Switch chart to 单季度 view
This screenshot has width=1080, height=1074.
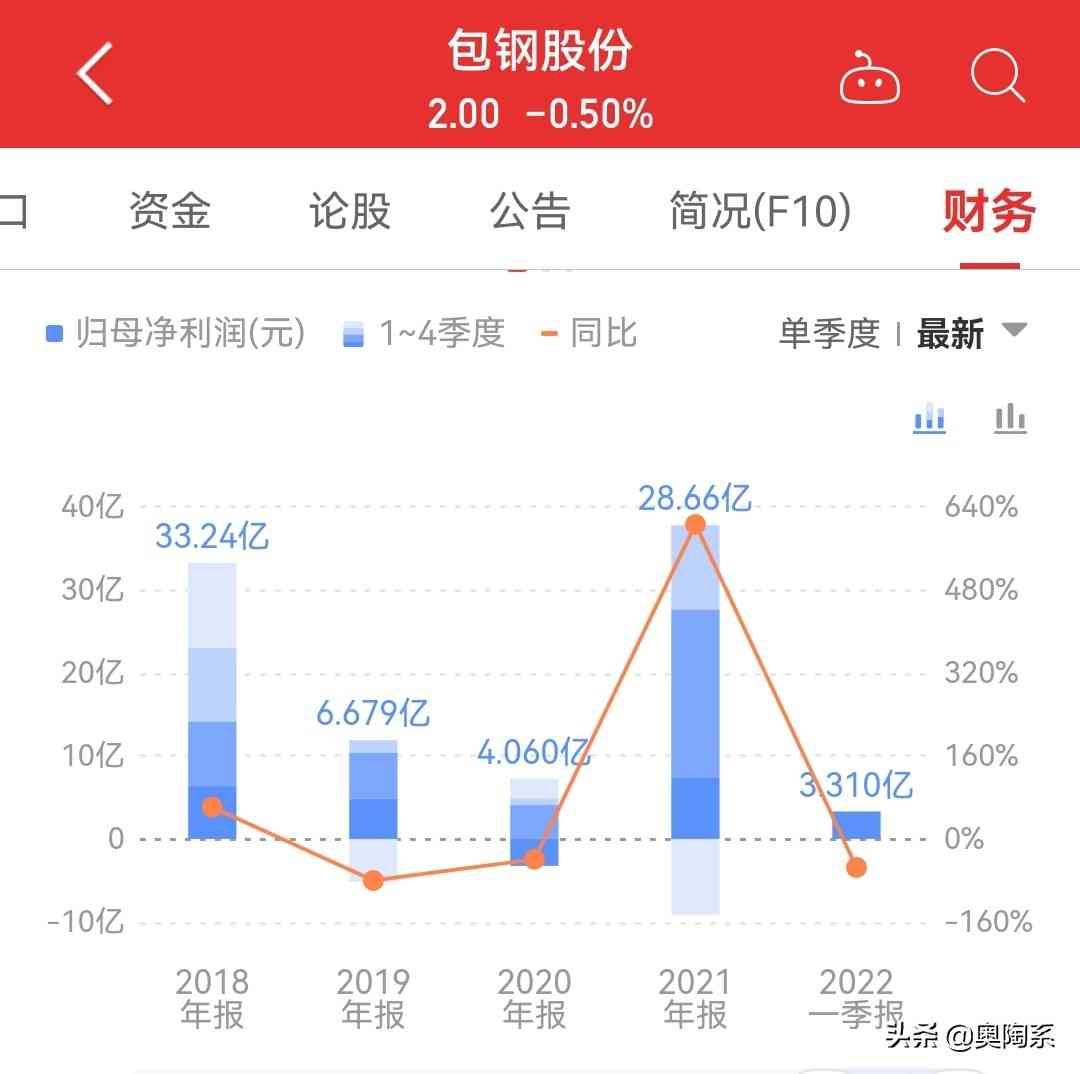[828, 333]
